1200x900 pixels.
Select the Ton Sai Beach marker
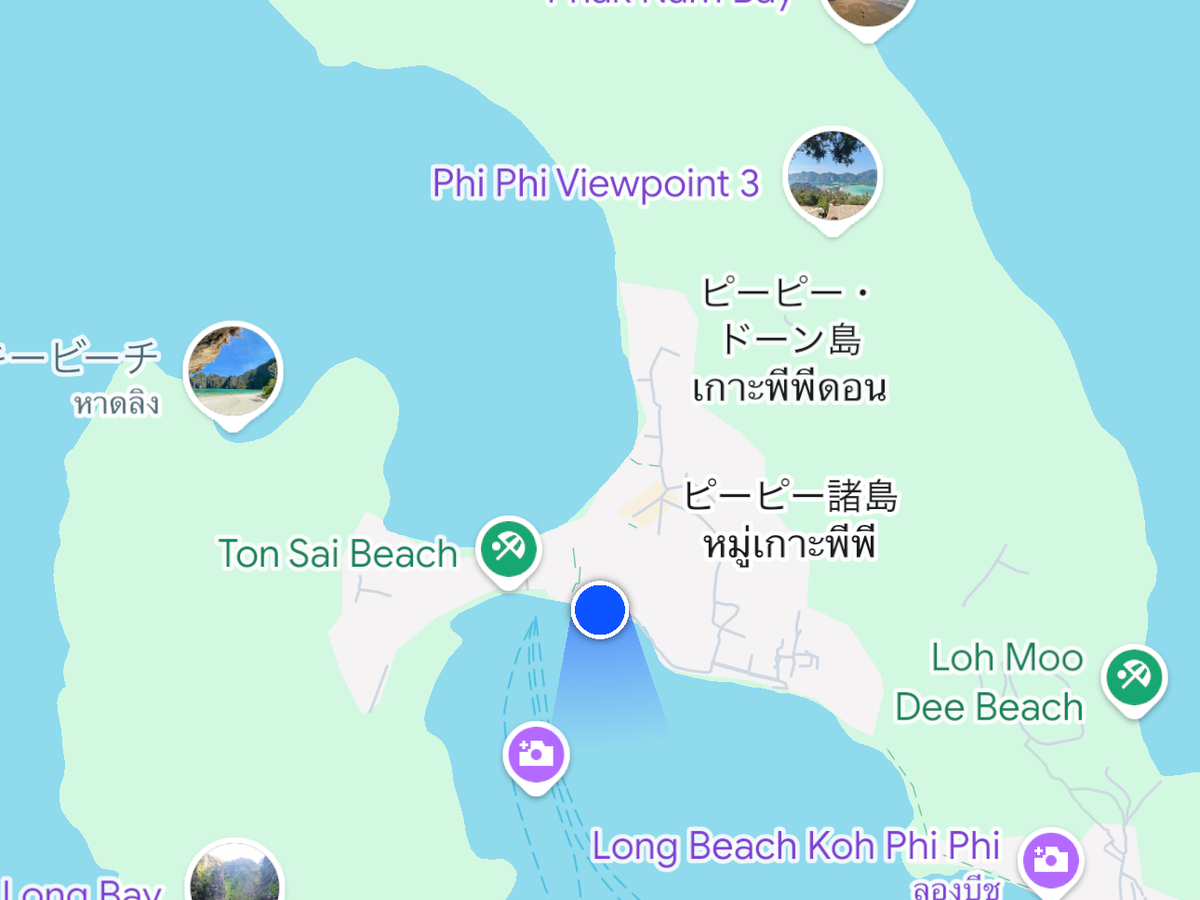tap(509, 548)
